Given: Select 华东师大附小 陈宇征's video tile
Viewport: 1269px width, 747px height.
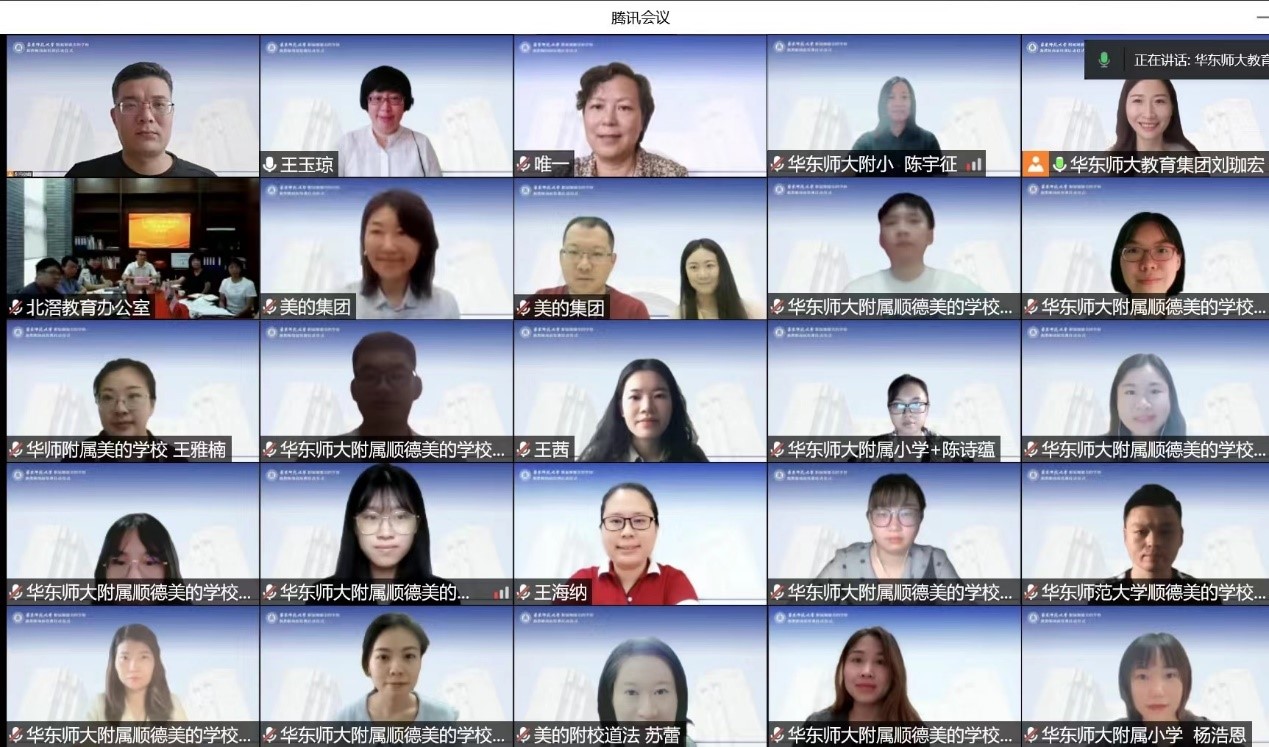Looking at the screenshot, I should click(893, 108).
